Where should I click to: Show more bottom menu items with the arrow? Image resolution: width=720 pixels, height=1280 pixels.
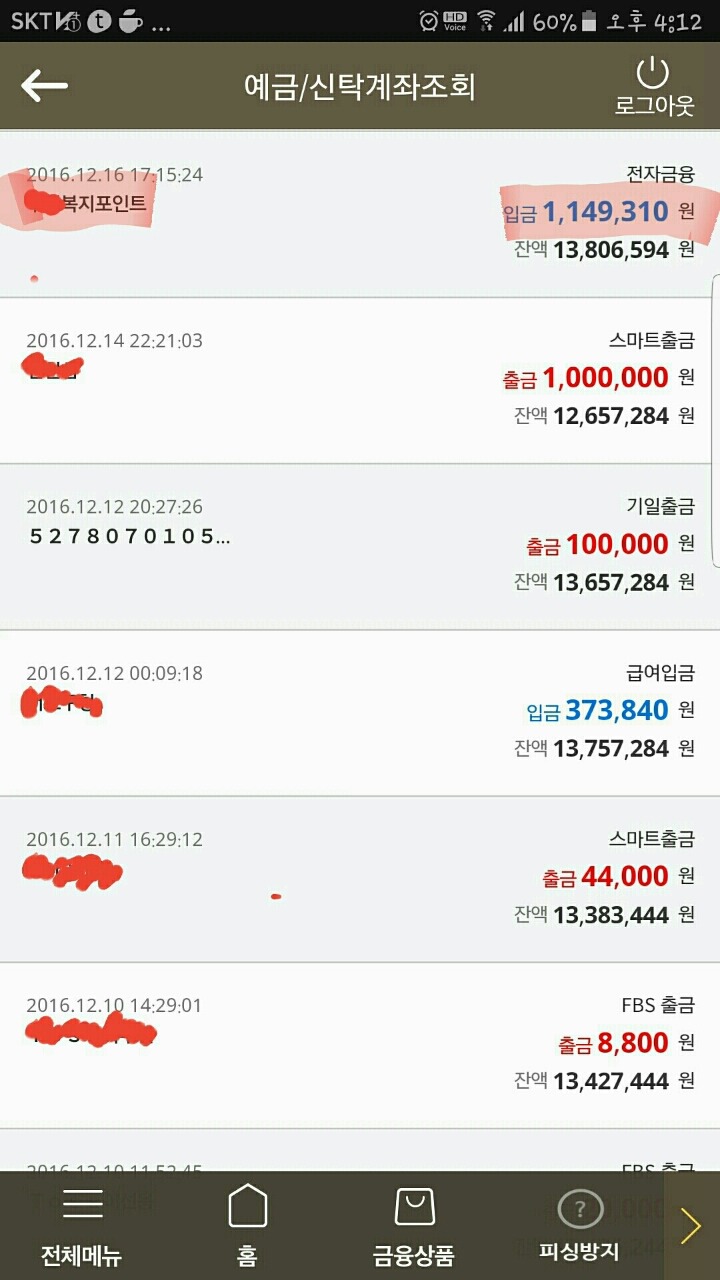(x=691, y=1226)
